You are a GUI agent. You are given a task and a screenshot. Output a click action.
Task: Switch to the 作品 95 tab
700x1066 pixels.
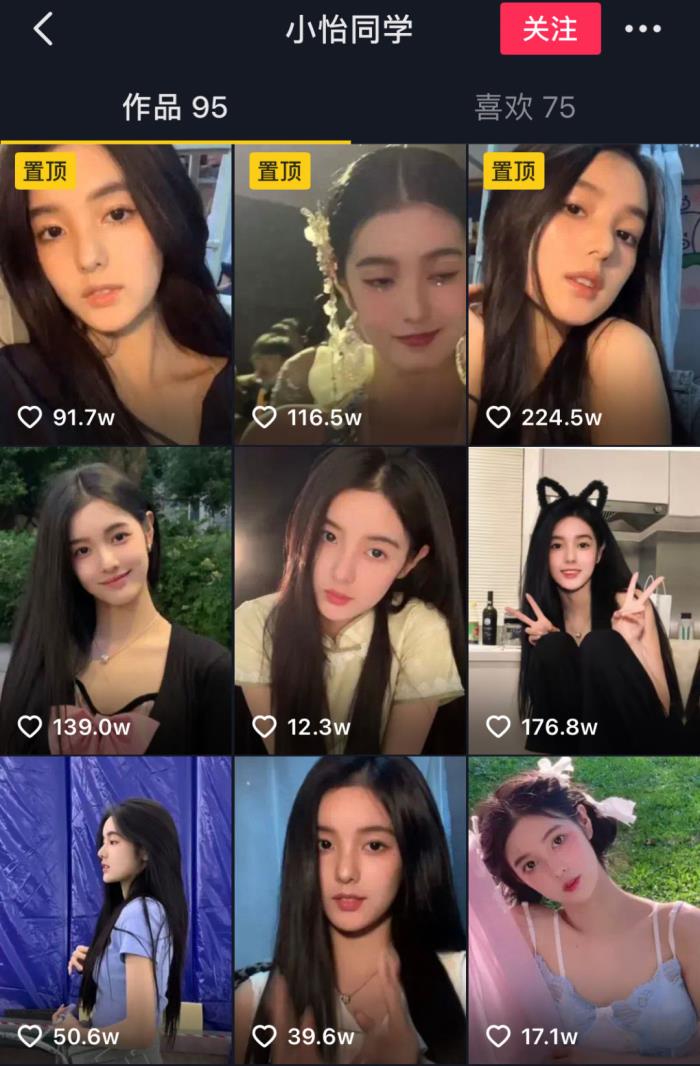point(175,108)
